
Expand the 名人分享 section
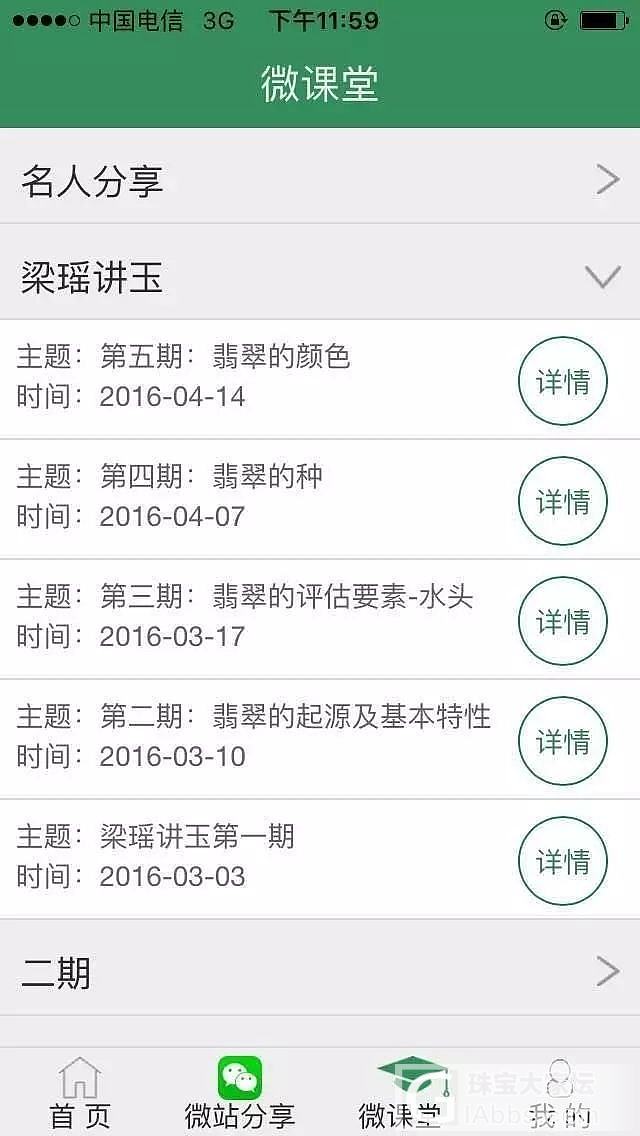320,180
